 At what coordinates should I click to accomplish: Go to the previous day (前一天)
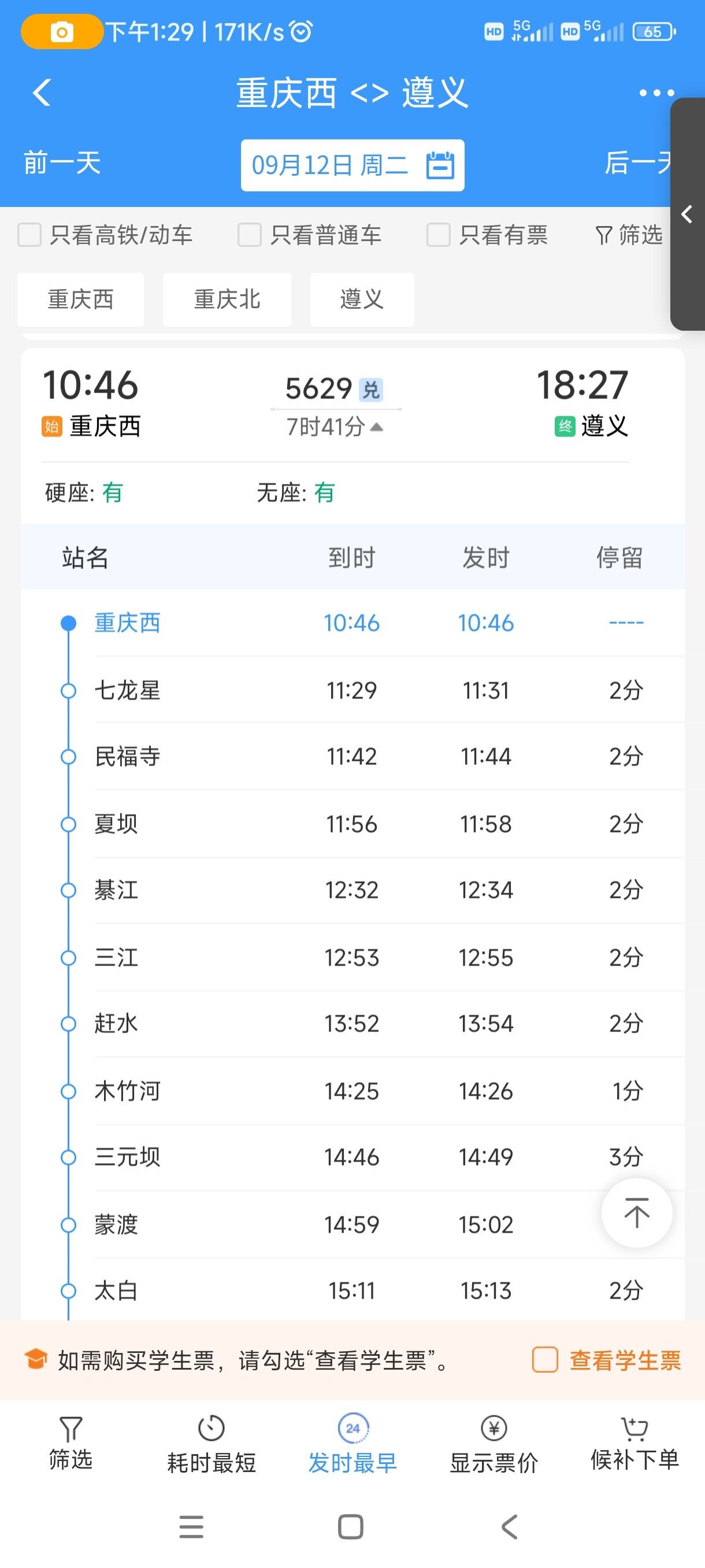(x=62, y=163)
